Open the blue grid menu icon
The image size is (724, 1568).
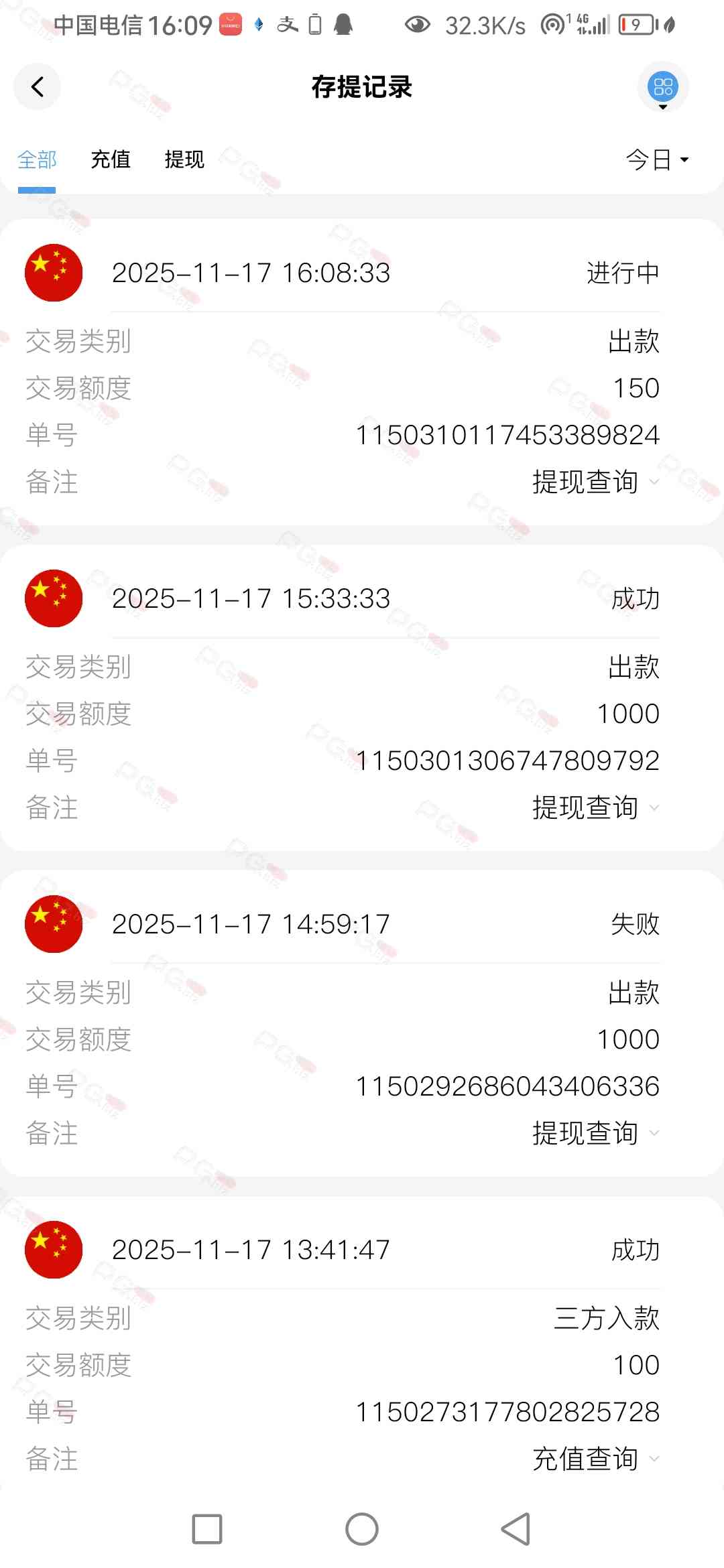[662, 86]
